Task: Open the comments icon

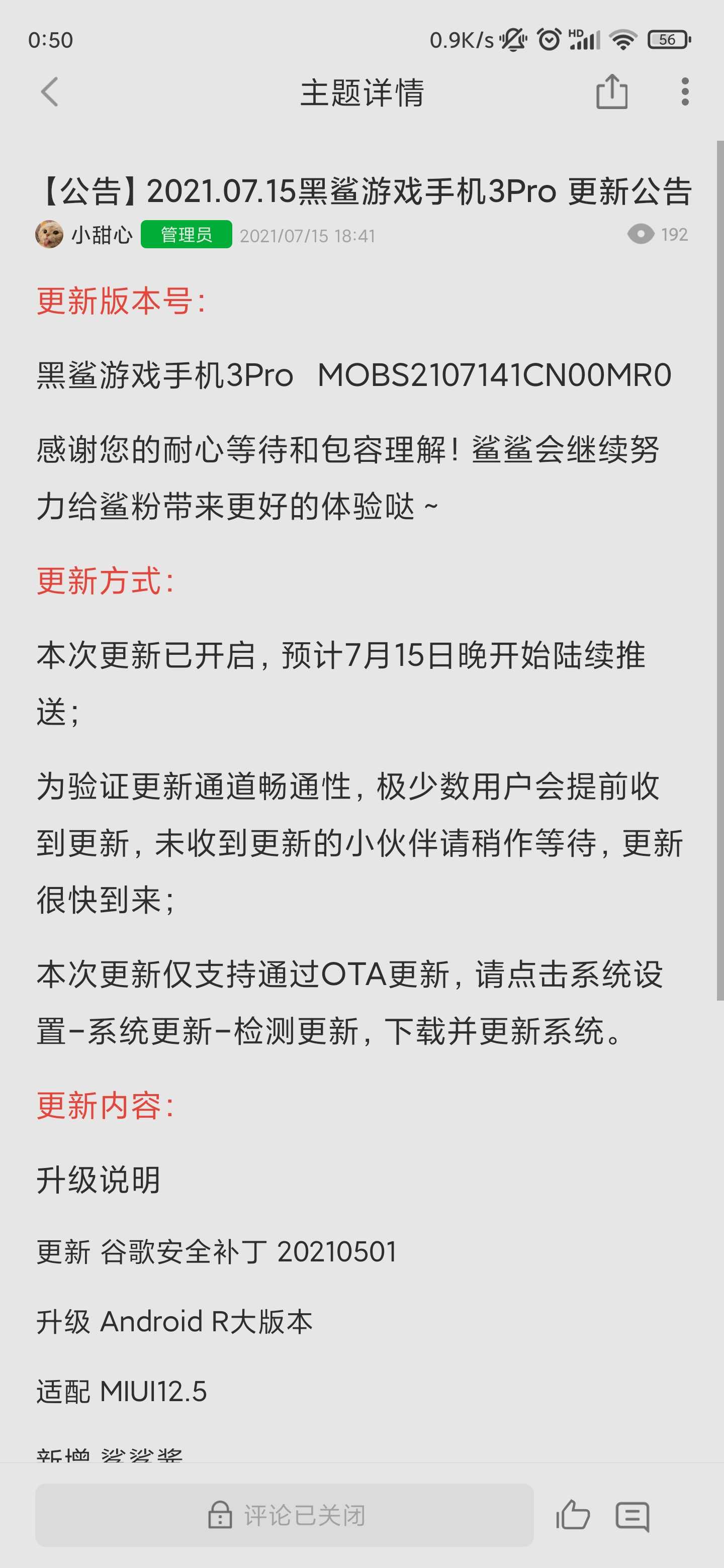Action: (632, 1516)
